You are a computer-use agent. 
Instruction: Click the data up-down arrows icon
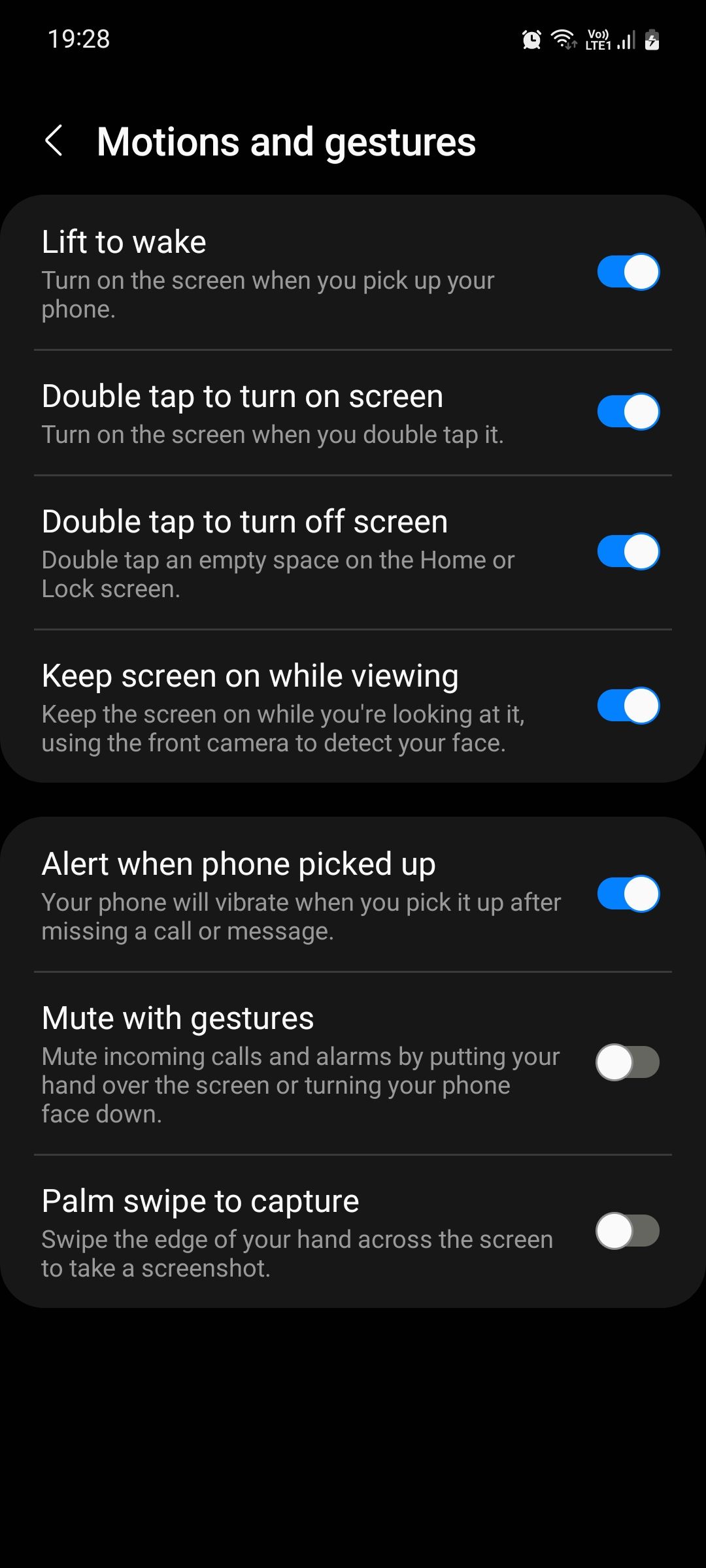point(571,44)
